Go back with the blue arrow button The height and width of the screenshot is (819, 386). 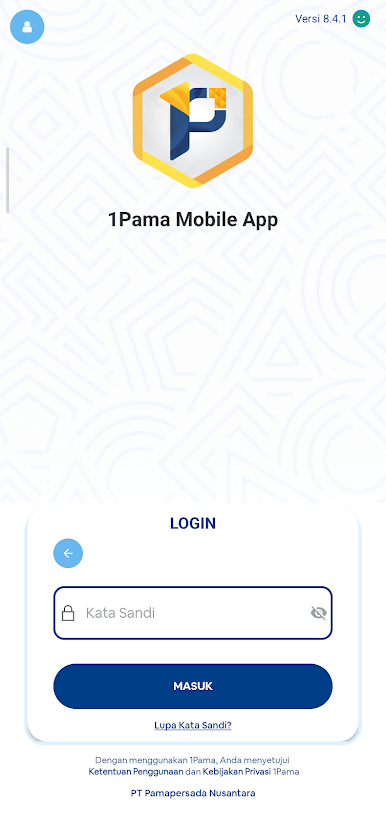click(x=68, y=553)
